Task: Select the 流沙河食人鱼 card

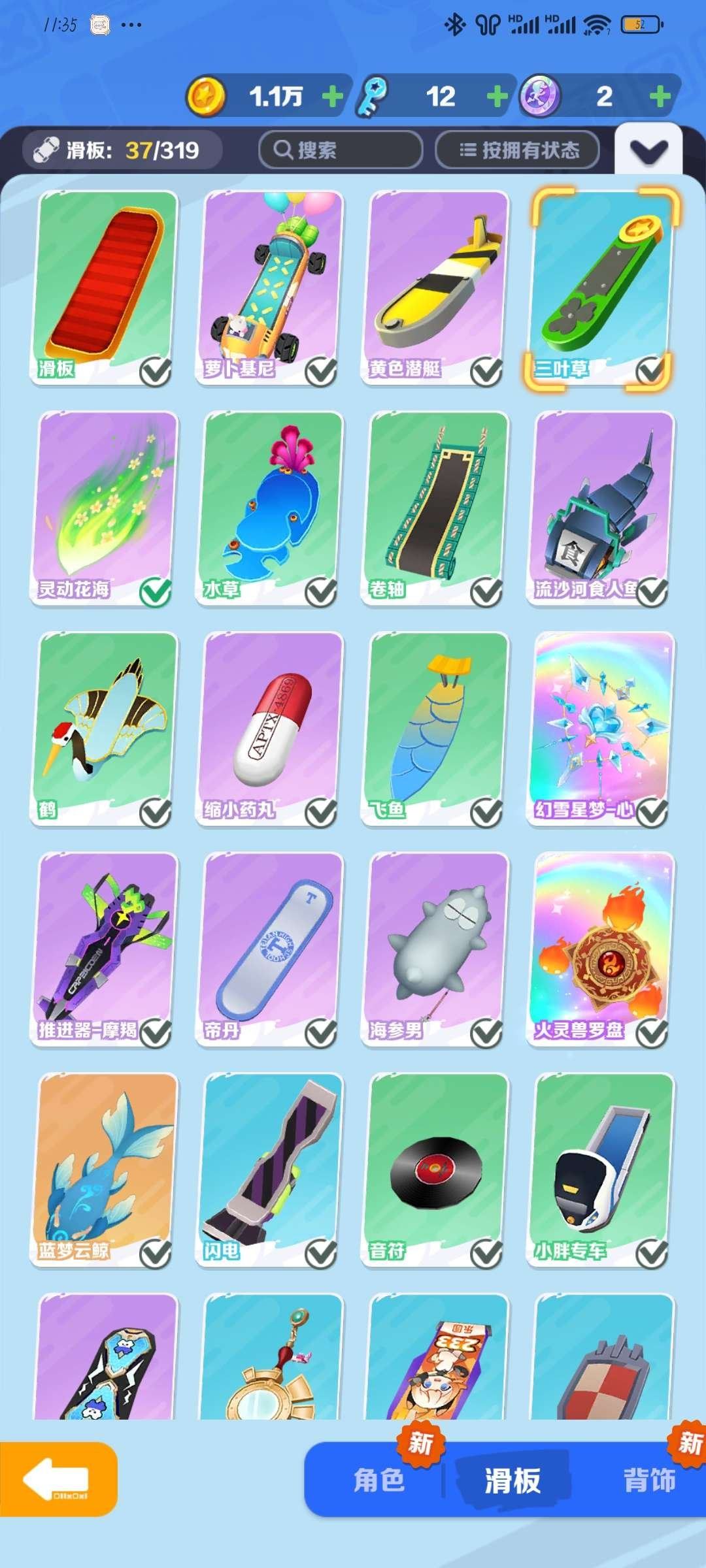Action: [601, 508]
